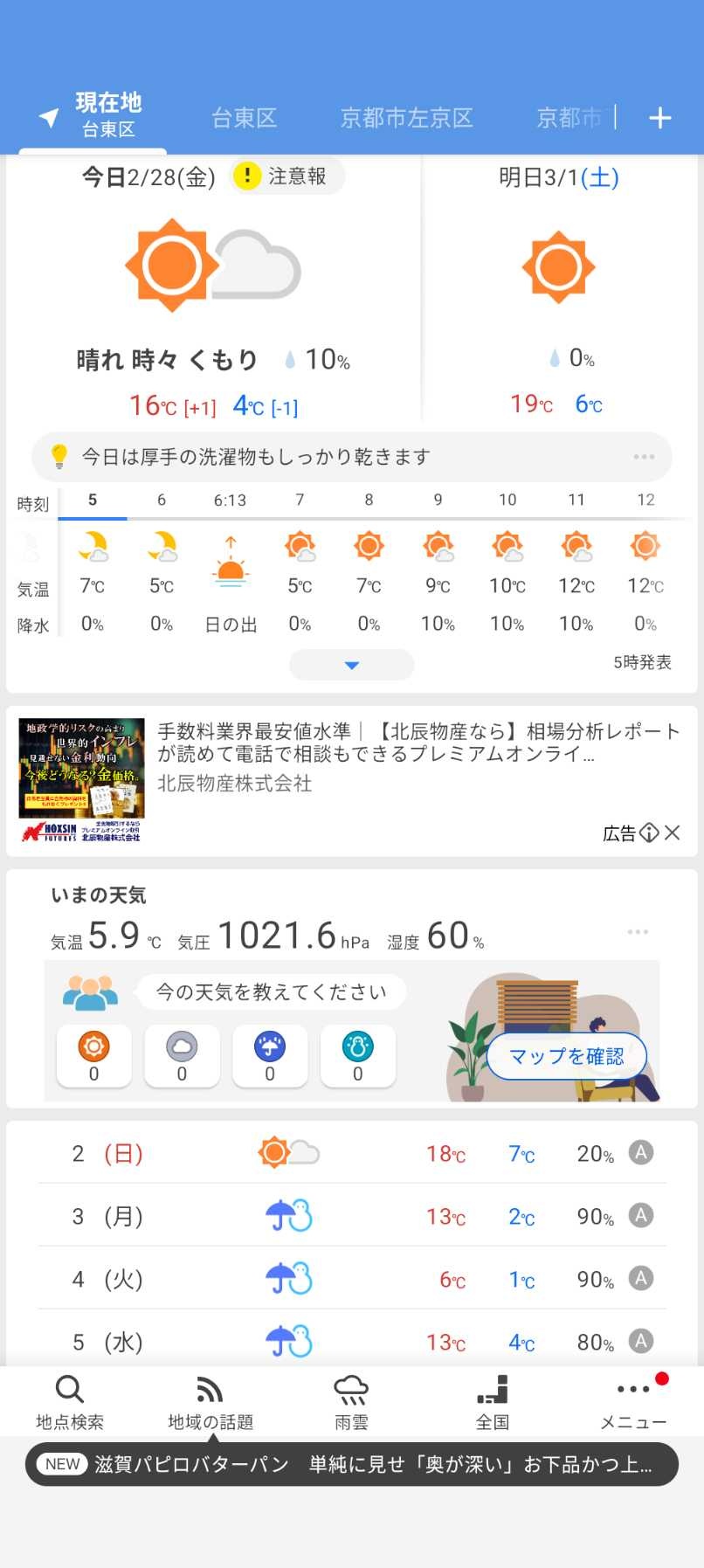Close the 北辰物産 advertisement
The height and width of the screenshot is (1568, 704).
[x=673, y=832]
